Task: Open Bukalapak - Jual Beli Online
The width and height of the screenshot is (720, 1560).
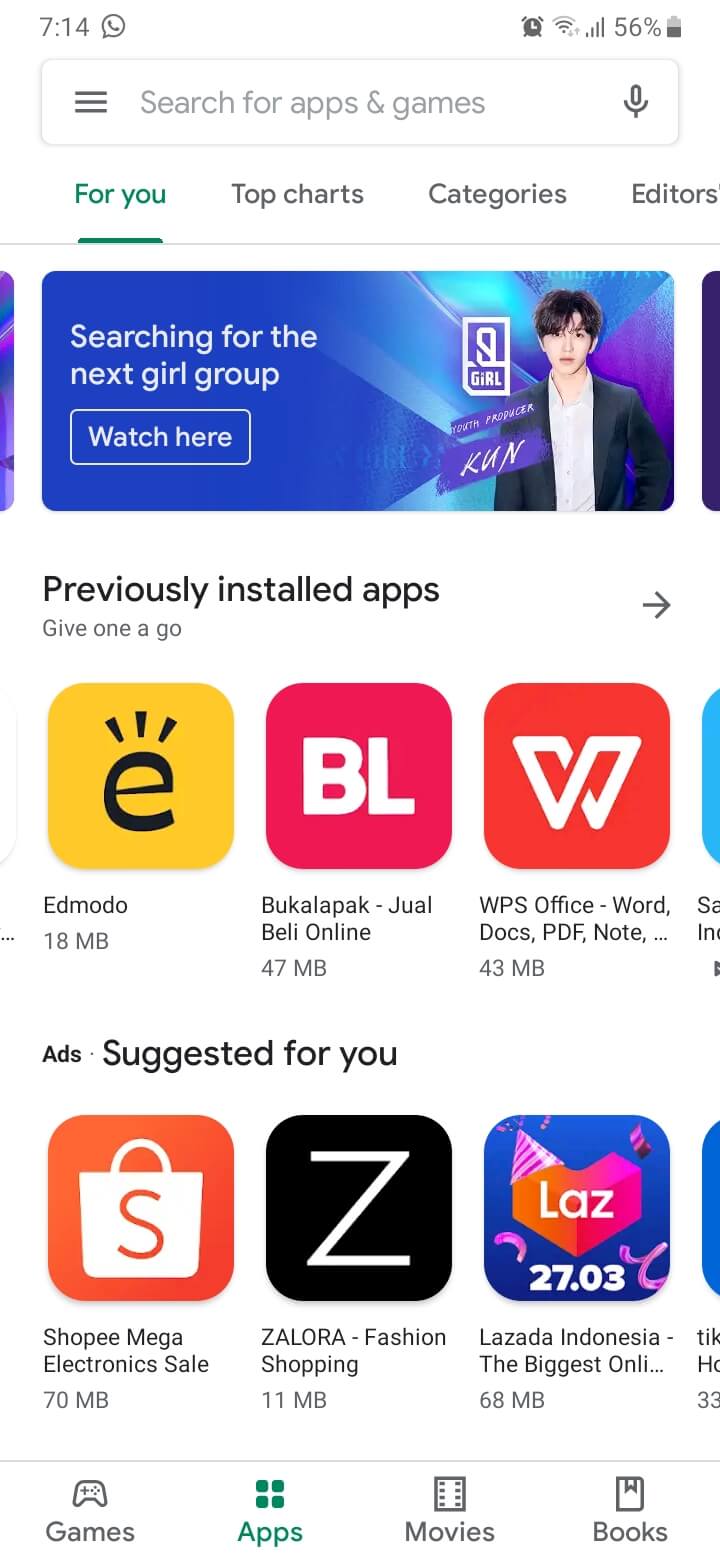Action: pos(359,776)
